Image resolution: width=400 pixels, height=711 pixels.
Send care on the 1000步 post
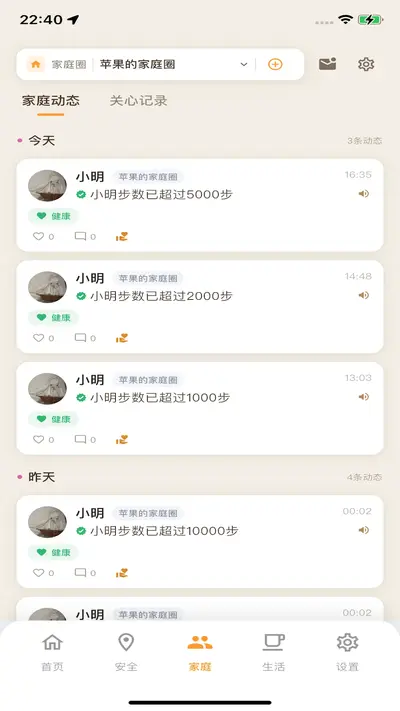(122, 439)
